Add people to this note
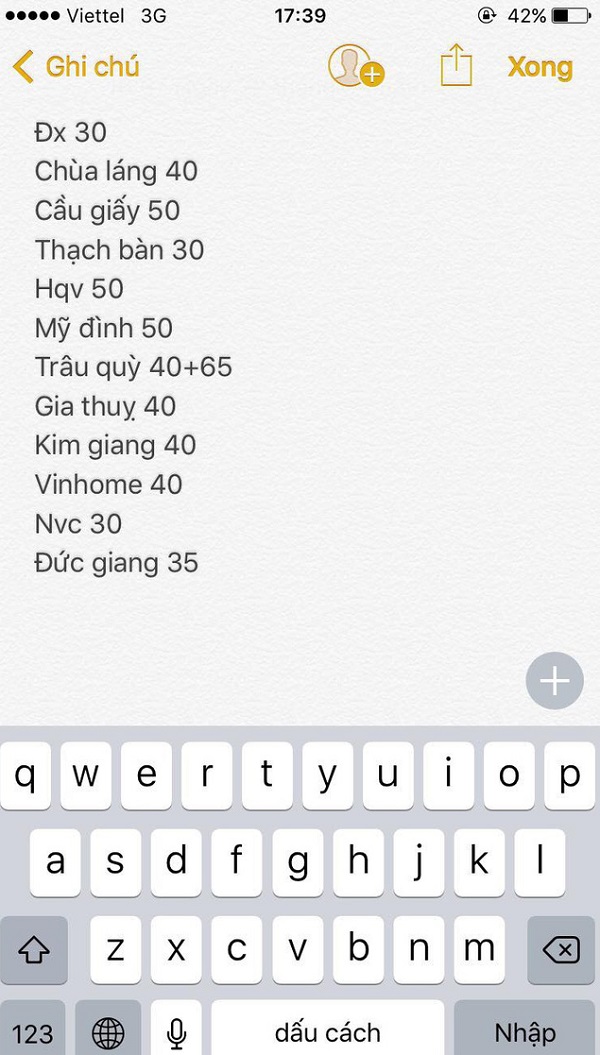 [355, 67]
